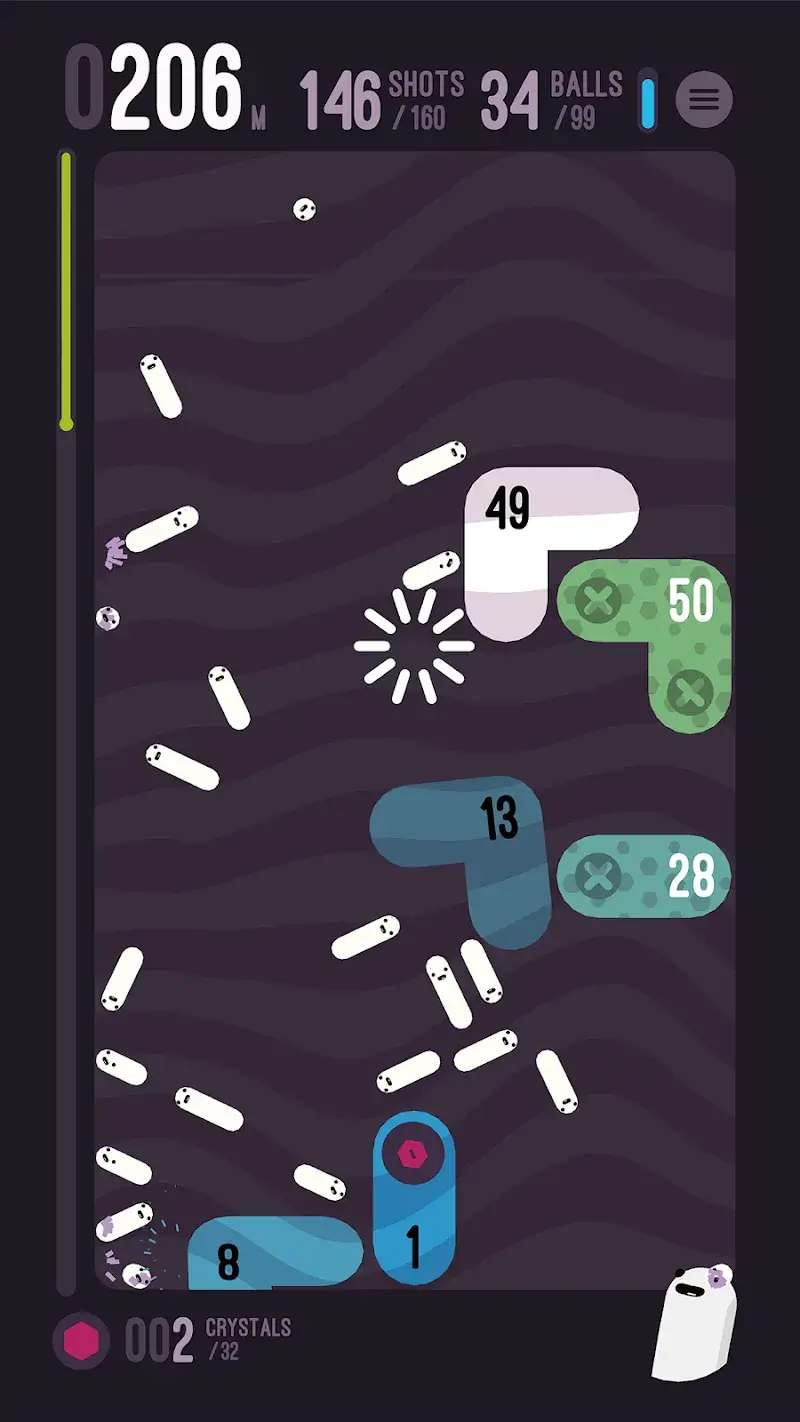
Task: Tap the X bolt on the teal 28 block
Action: (x=599, y=876)
